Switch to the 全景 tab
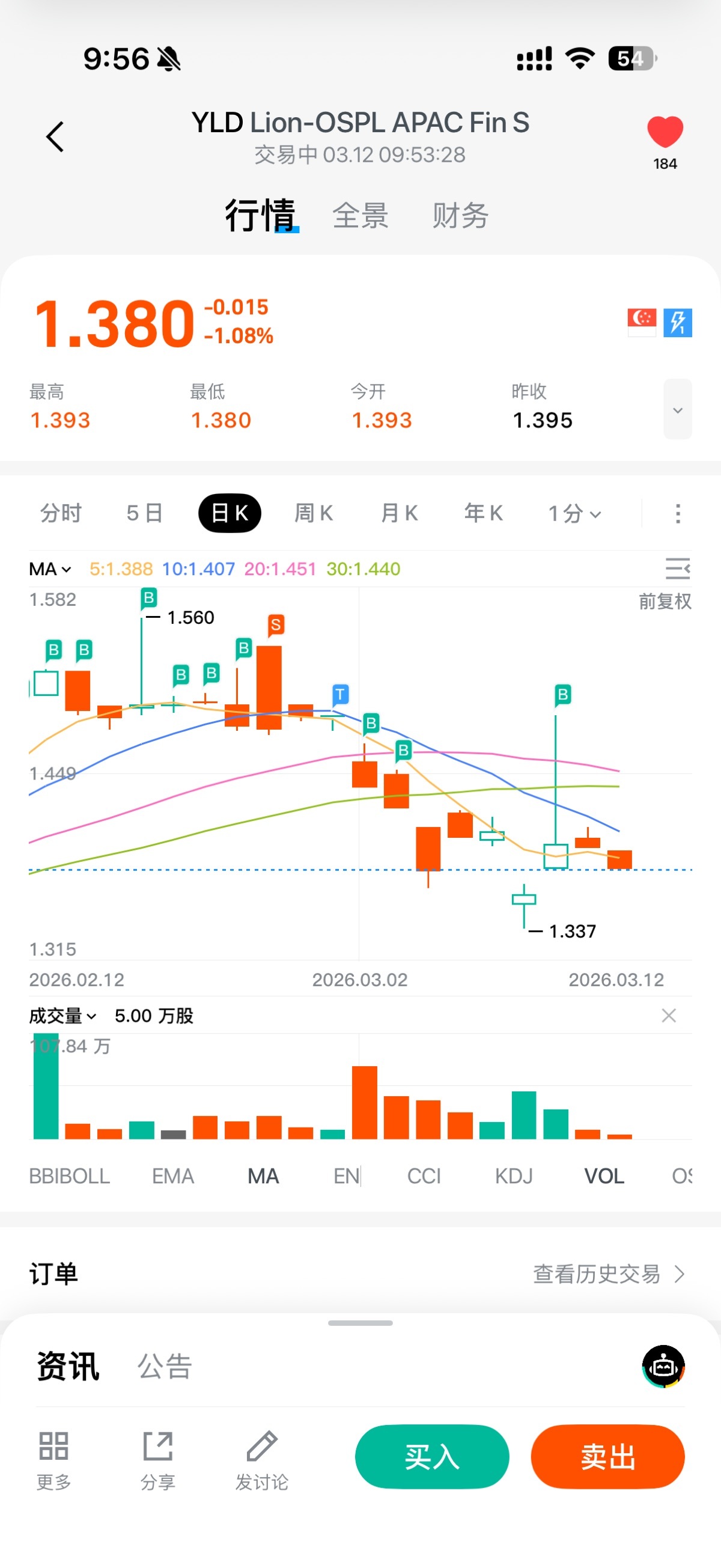This screenshot has height=1568, width=721. coord(360,216)
